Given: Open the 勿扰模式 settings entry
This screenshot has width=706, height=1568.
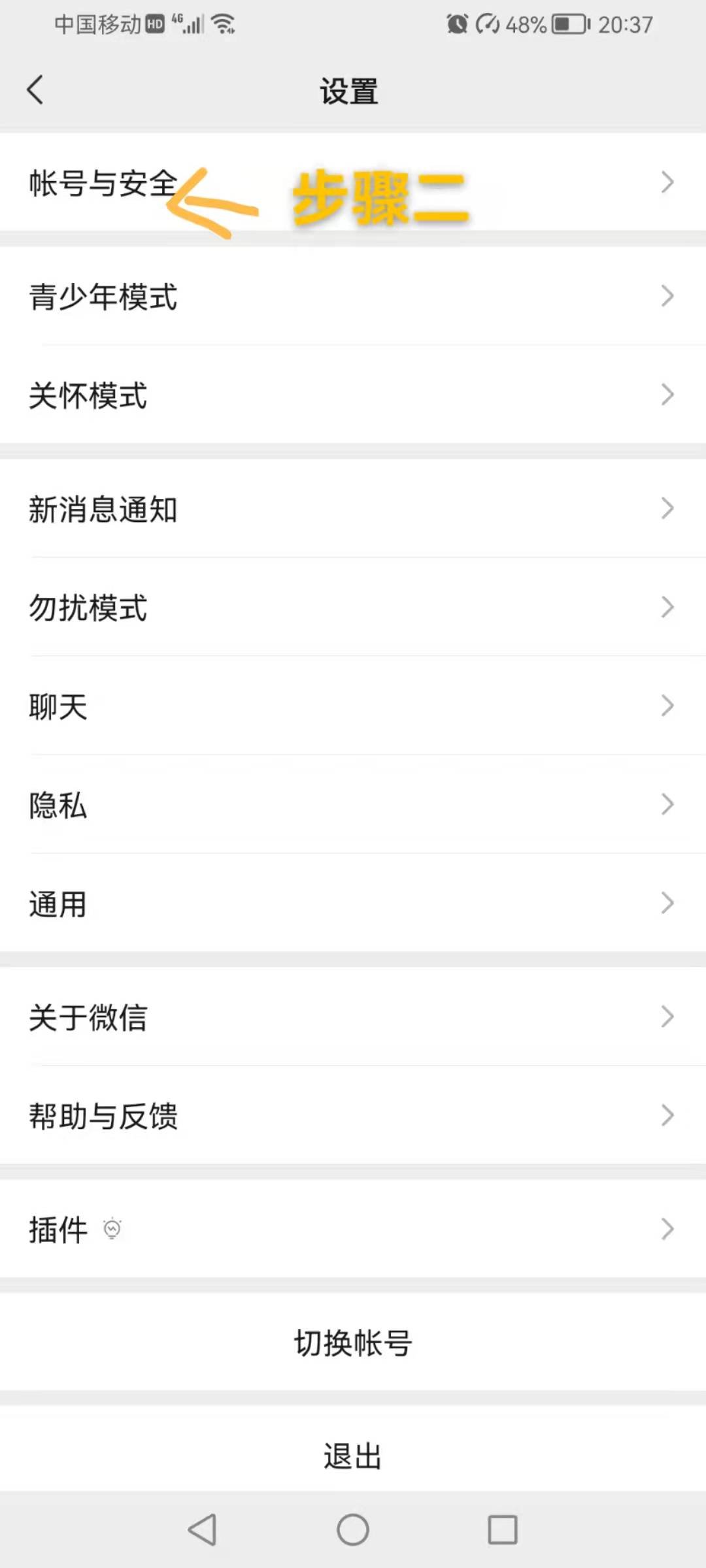Looking at the screenshot, I should pos(353,608).
